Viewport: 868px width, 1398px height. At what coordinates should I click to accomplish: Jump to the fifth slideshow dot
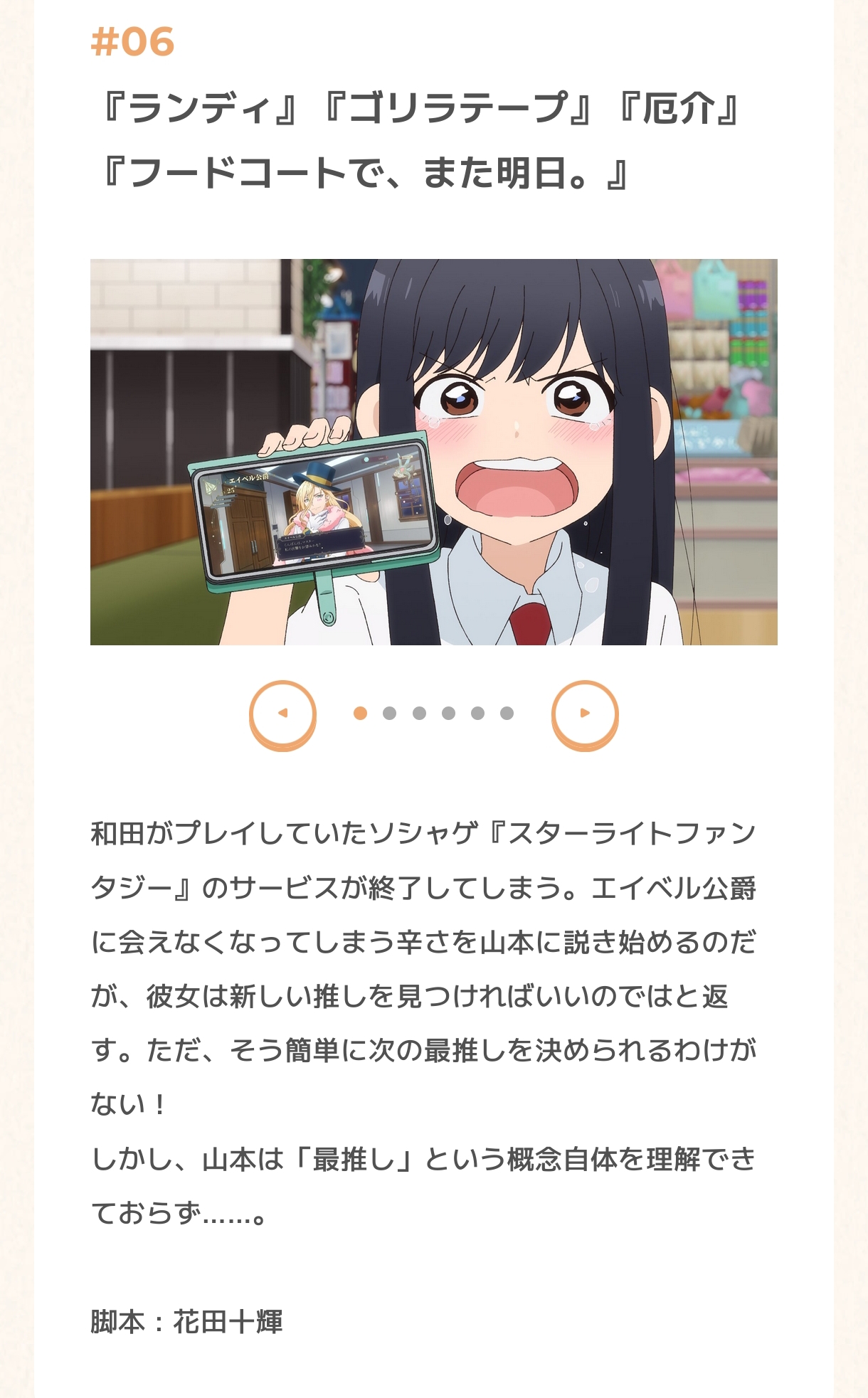tap(477, 714)
